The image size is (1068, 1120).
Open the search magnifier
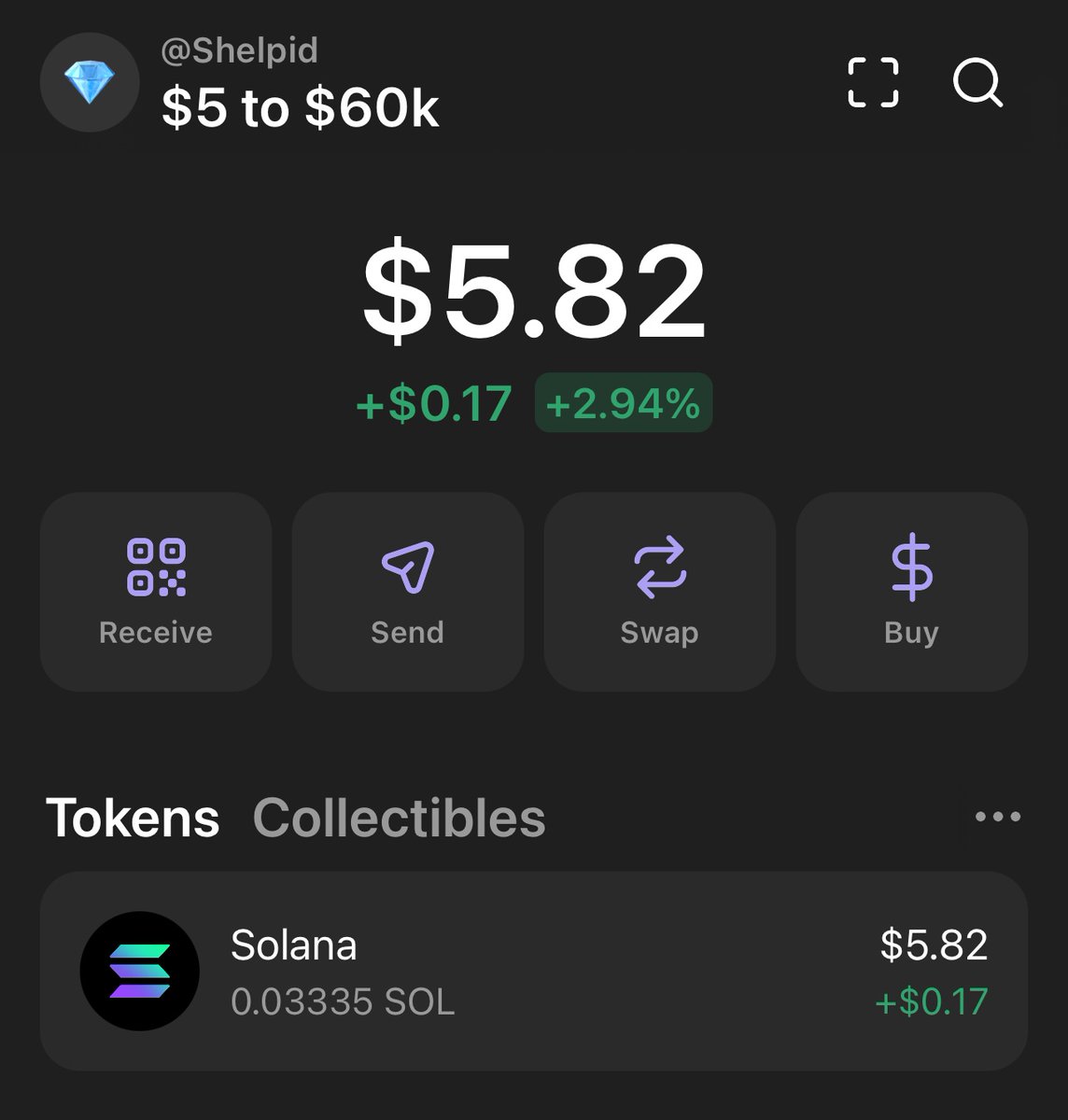[x=977, y=83]
